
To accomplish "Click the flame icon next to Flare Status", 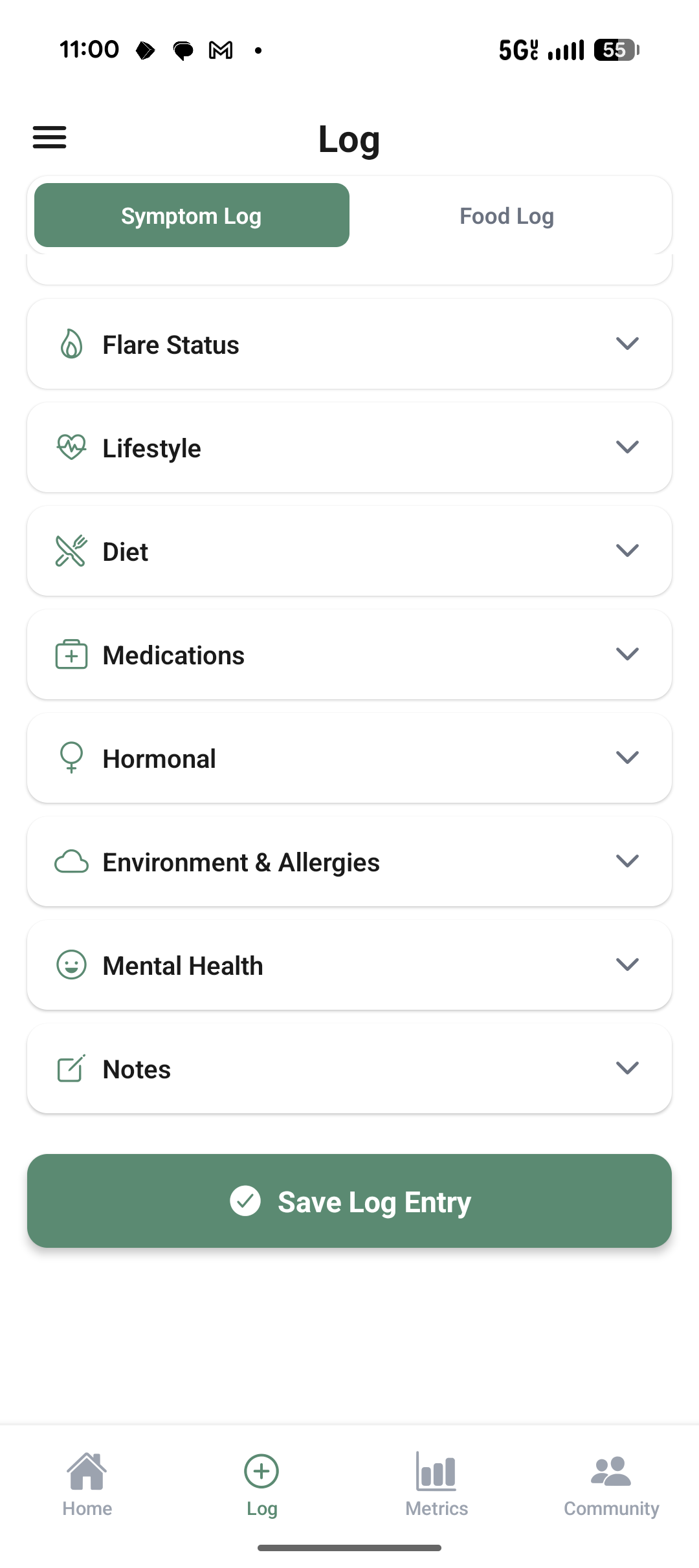I will click(71, 344).
